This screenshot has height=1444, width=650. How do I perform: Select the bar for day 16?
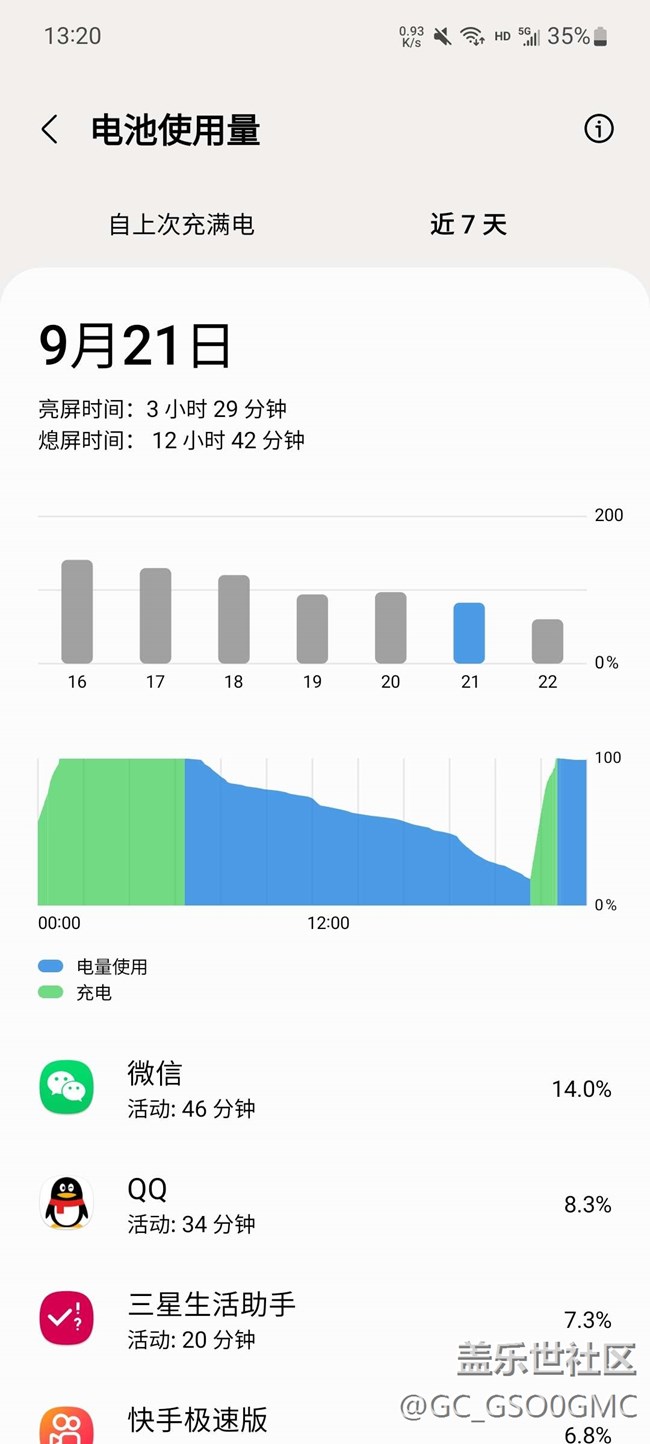[77, 612]
